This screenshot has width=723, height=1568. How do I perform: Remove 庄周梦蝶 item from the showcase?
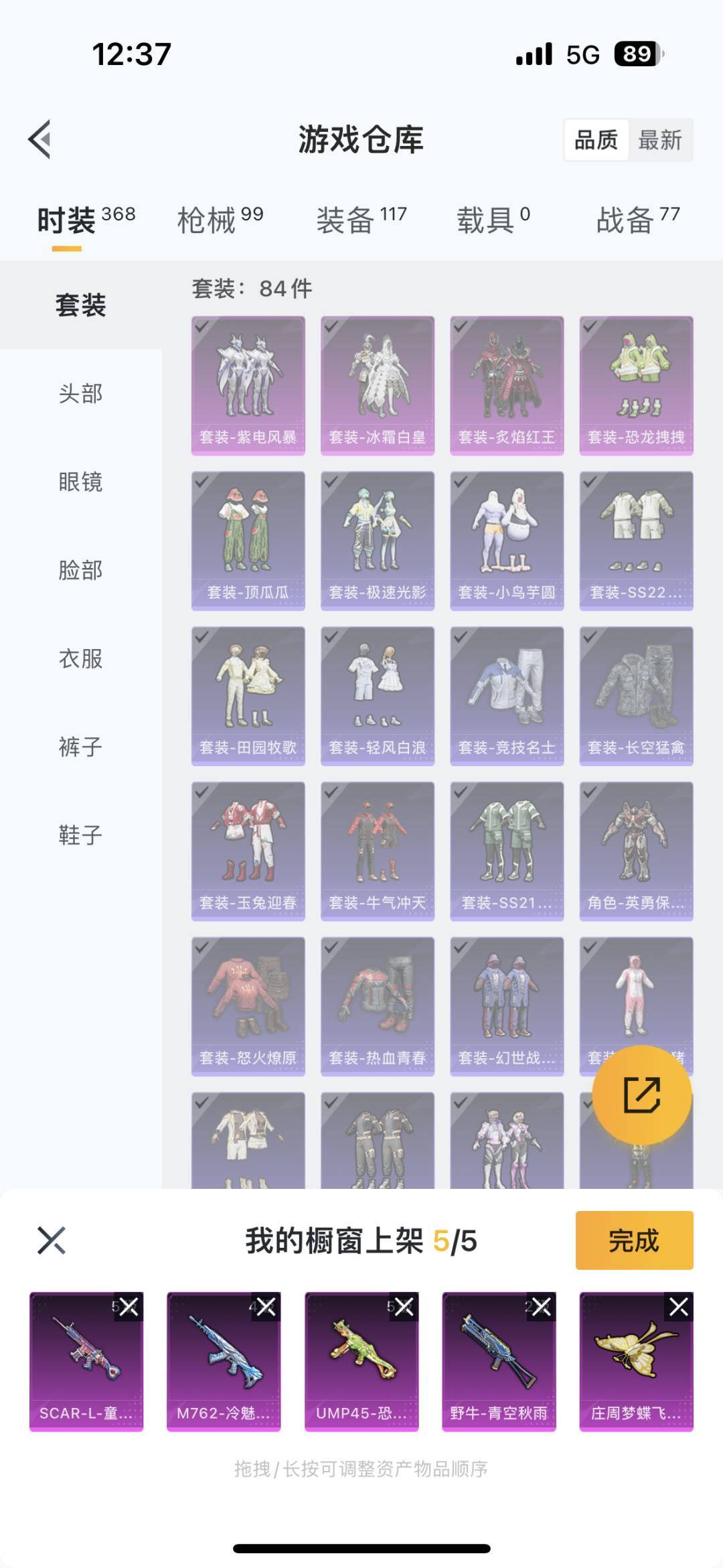(x=678, y=1306)
